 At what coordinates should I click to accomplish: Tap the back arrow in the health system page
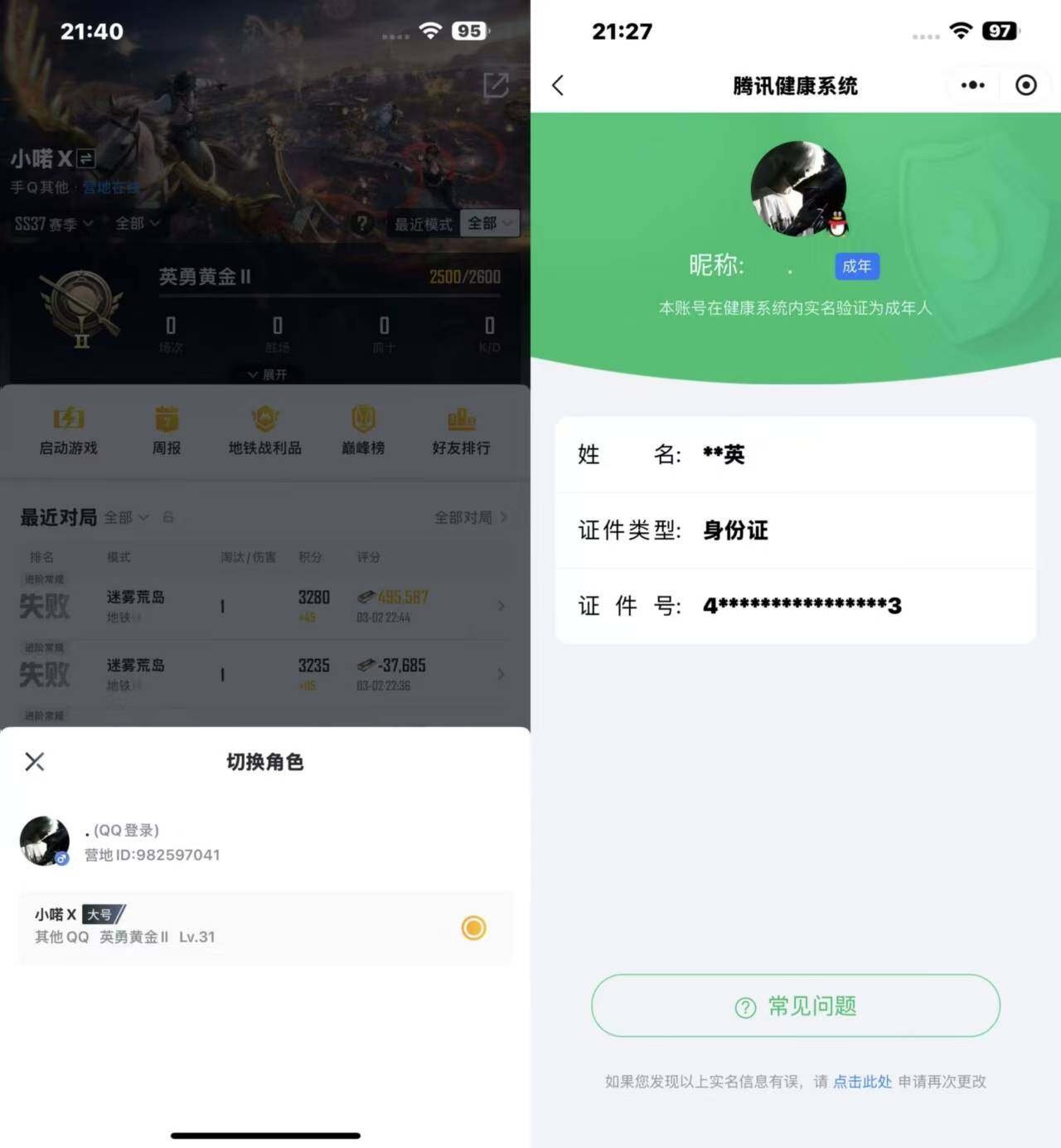pyautogui.click(x=558, y=85)
